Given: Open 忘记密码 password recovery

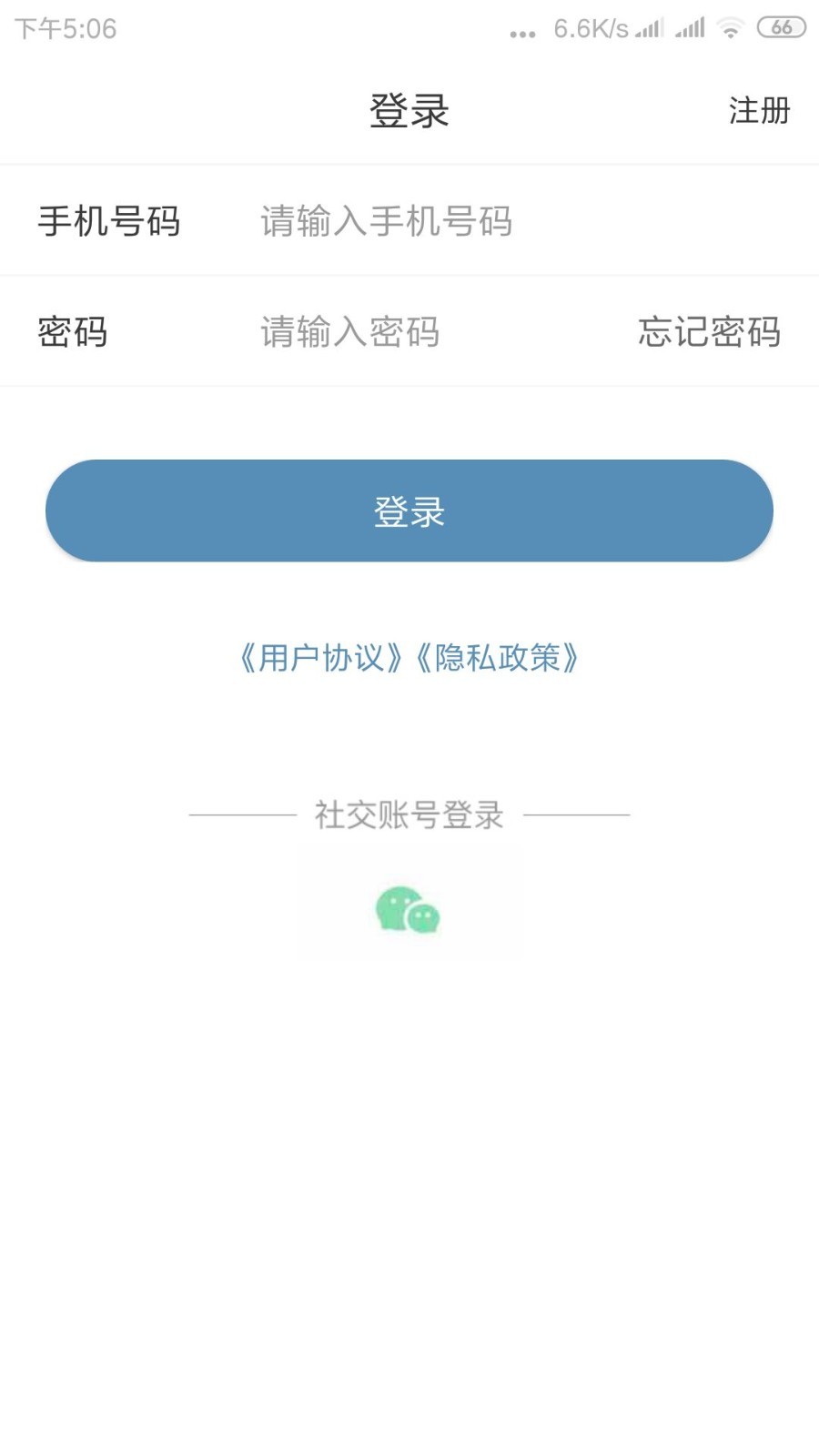Looking at the screenshot, I should [x=709, y=331].
